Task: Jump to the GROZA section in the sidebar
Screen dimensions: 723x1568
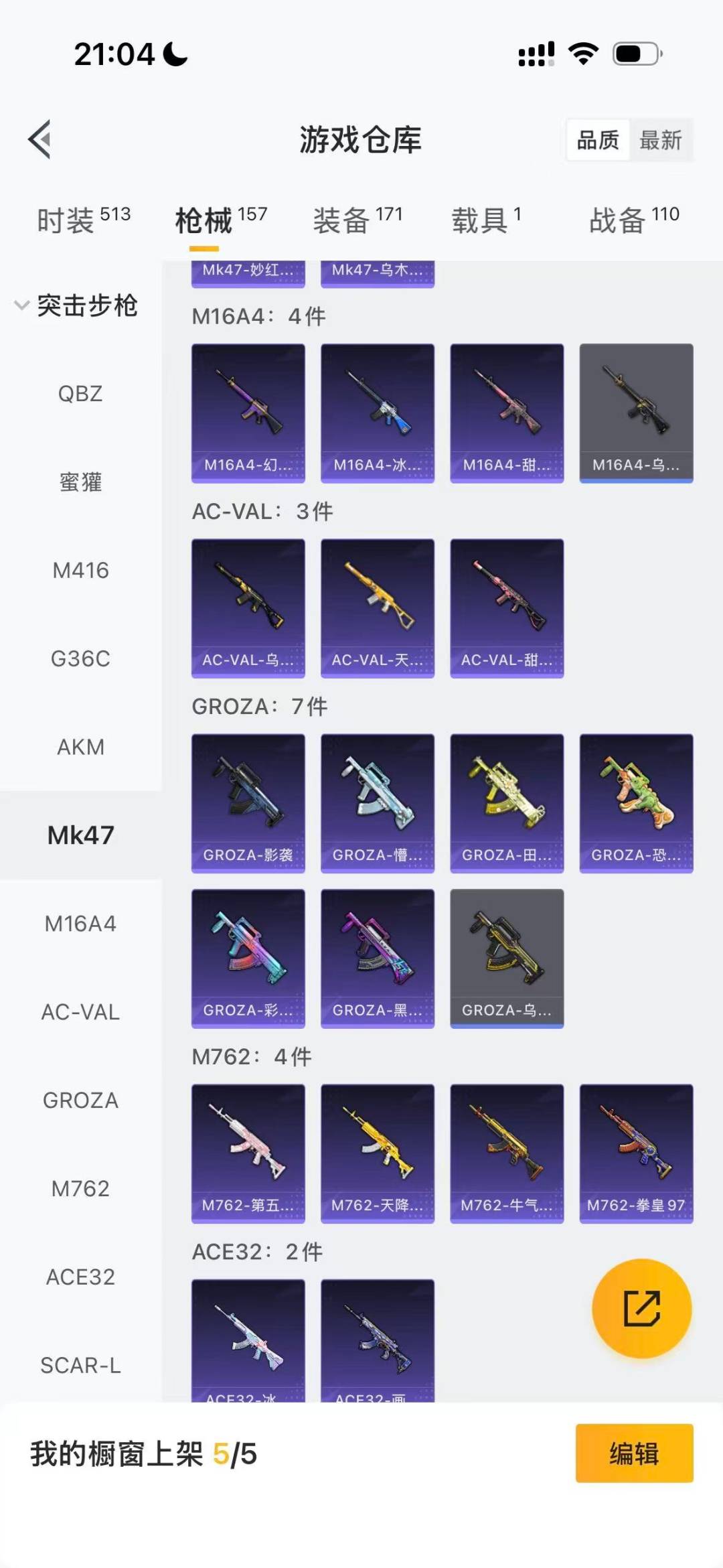Action: [x=80, y=1100]
